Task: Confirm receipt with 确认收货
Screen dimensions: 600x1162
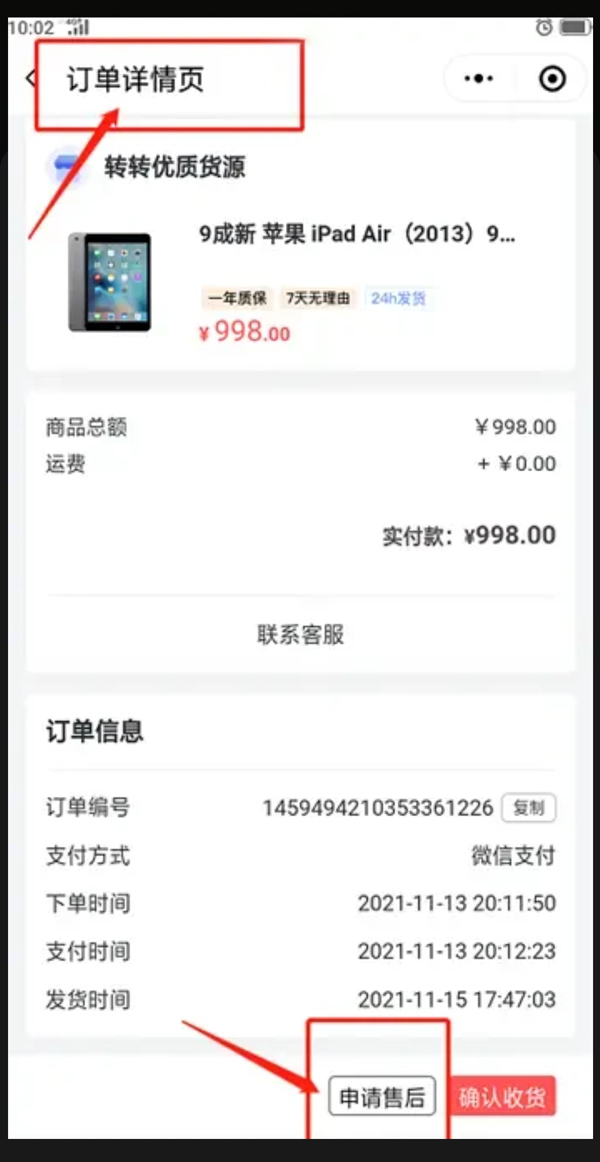Action: click(x=503, y=1097)
